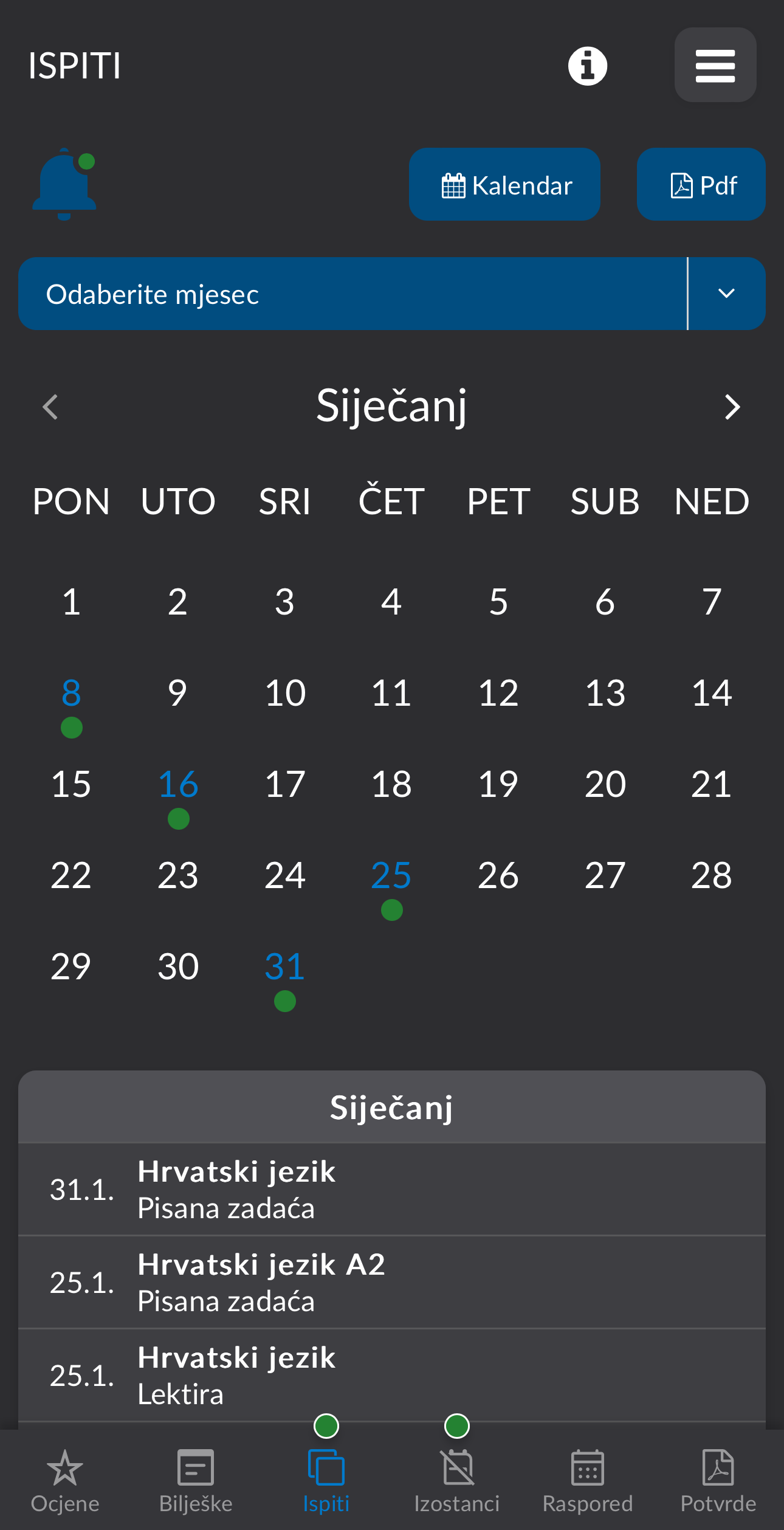Click the green dot under January 31
Image resolution: width=784 pixels, height=1530 pixels.
pos(284,1000)
